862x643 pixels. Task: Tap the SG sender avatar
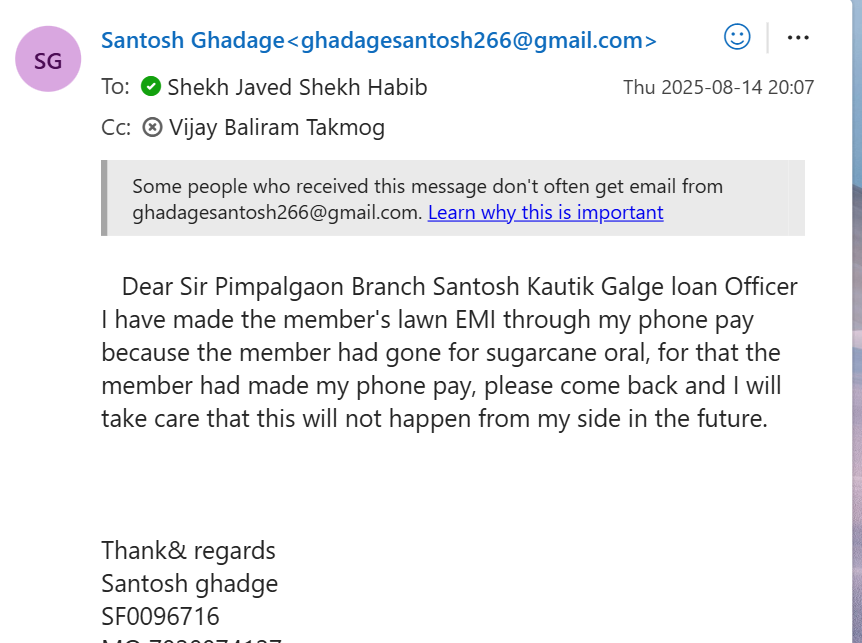pos(48,60)
